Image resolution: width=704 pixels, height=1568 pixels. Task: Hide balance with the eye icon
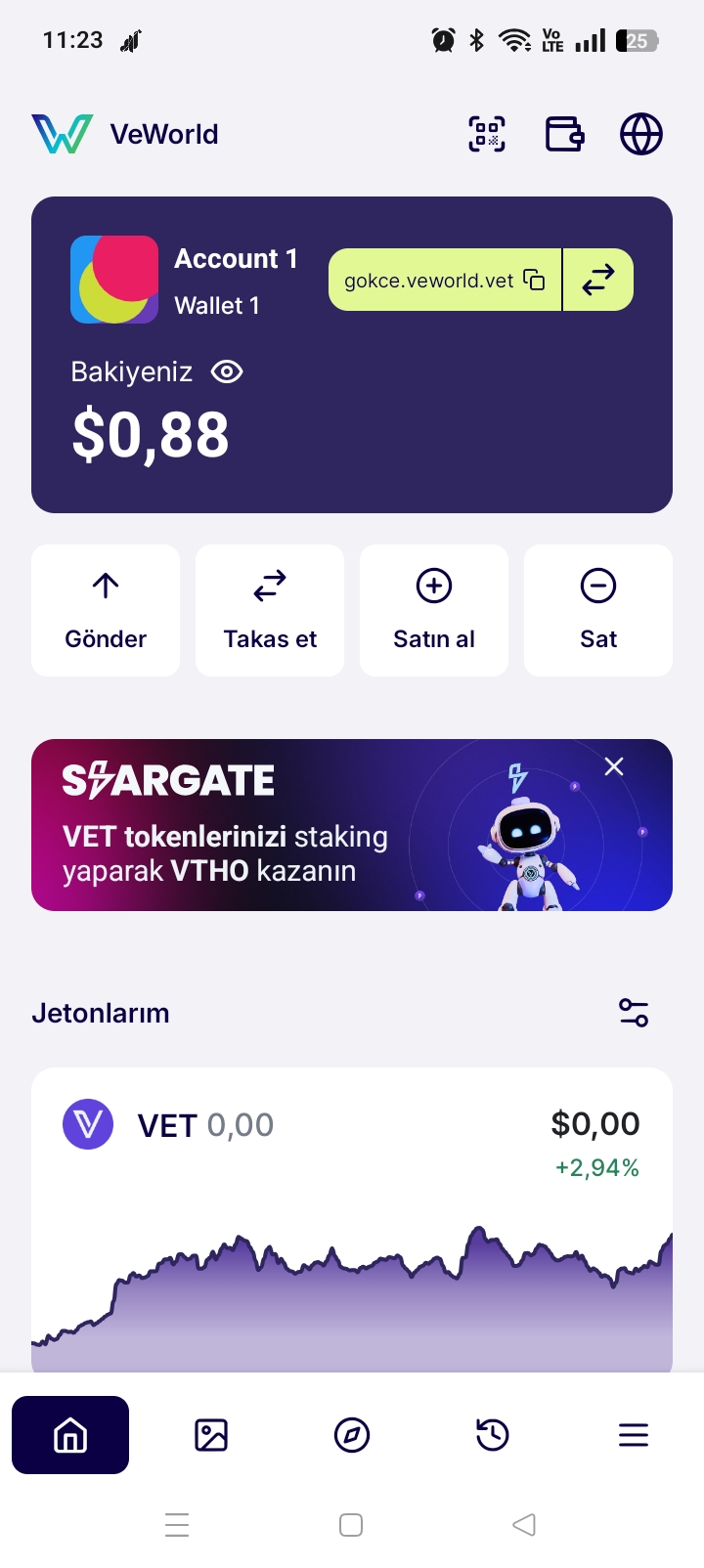click(x=227, y=371)
